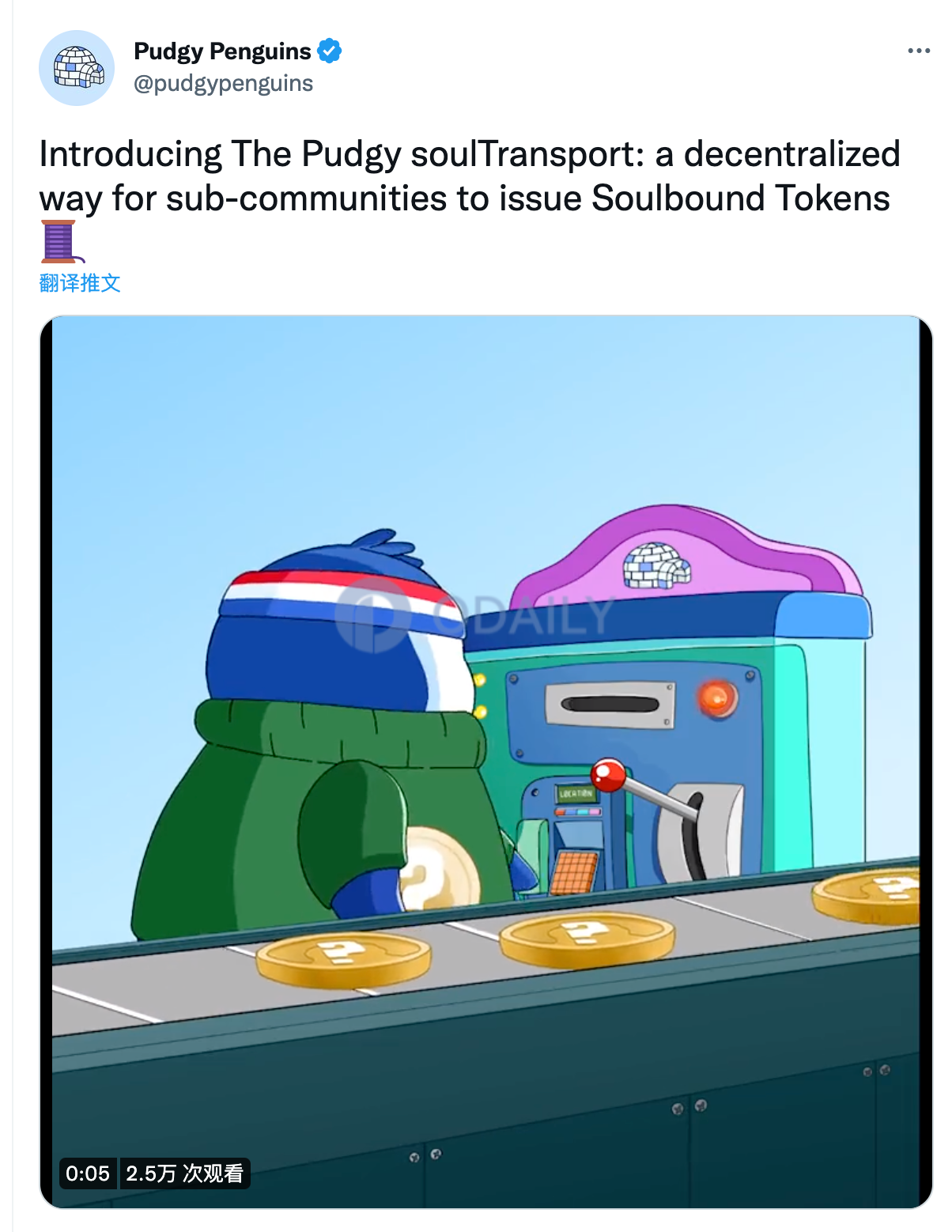Open the @pudgypenguins handle profile
This screenshot has width=952, height=1232.
(x=223, y=83)
